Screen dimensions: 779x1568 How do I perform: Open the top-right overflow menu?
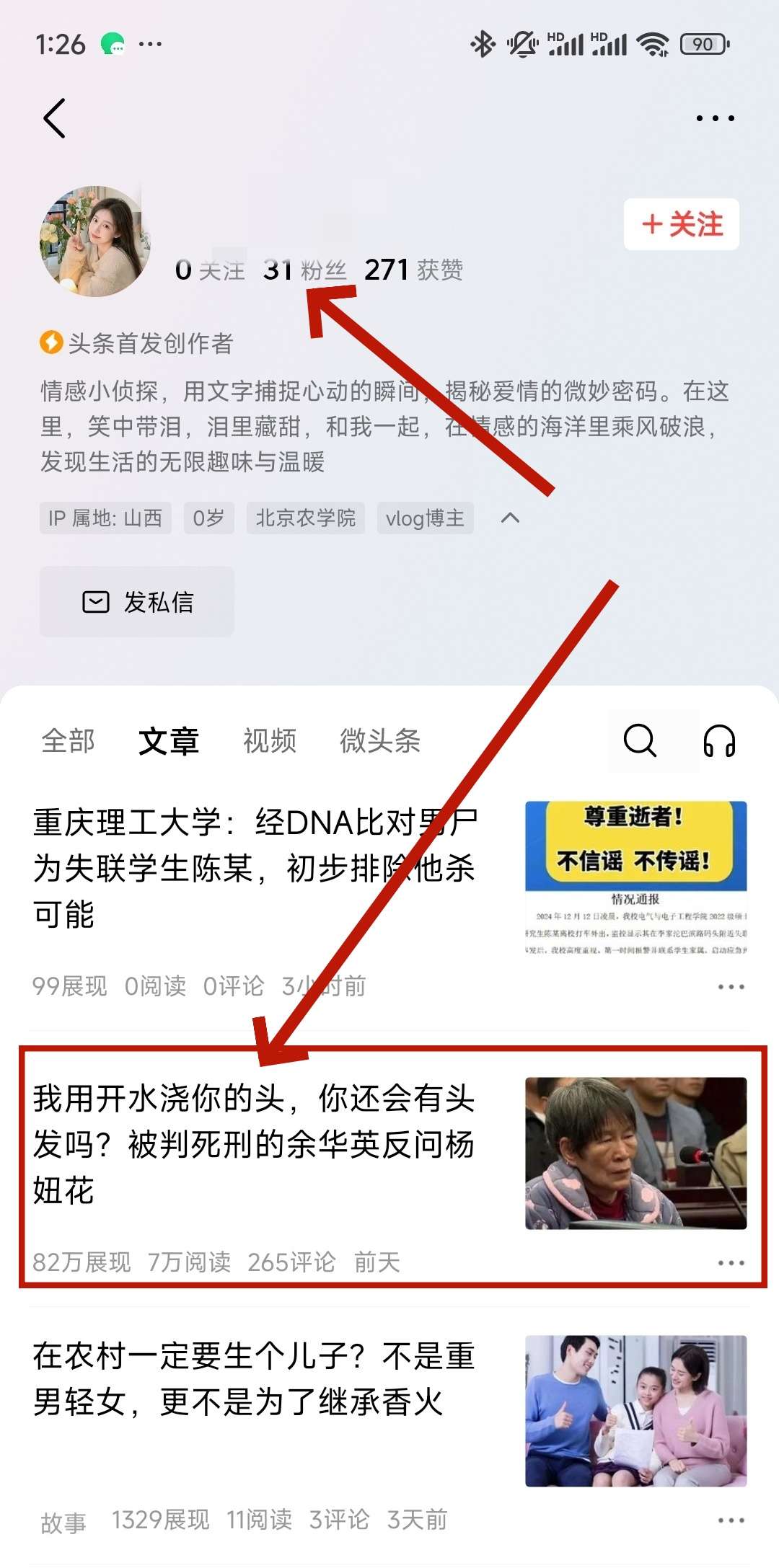715,118
